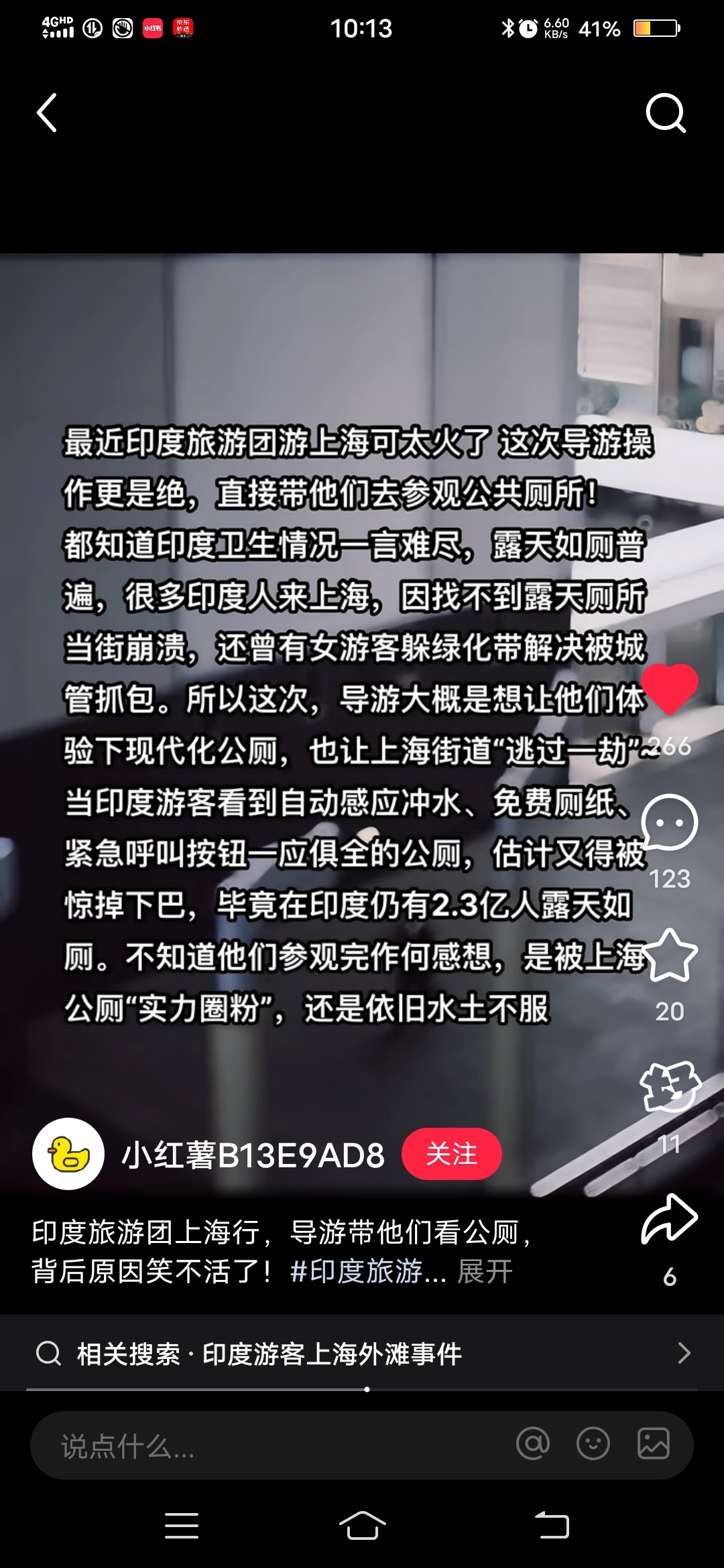Open the search magnifier icon
The height and width of the screenshot is (1568, 724).
666,113
